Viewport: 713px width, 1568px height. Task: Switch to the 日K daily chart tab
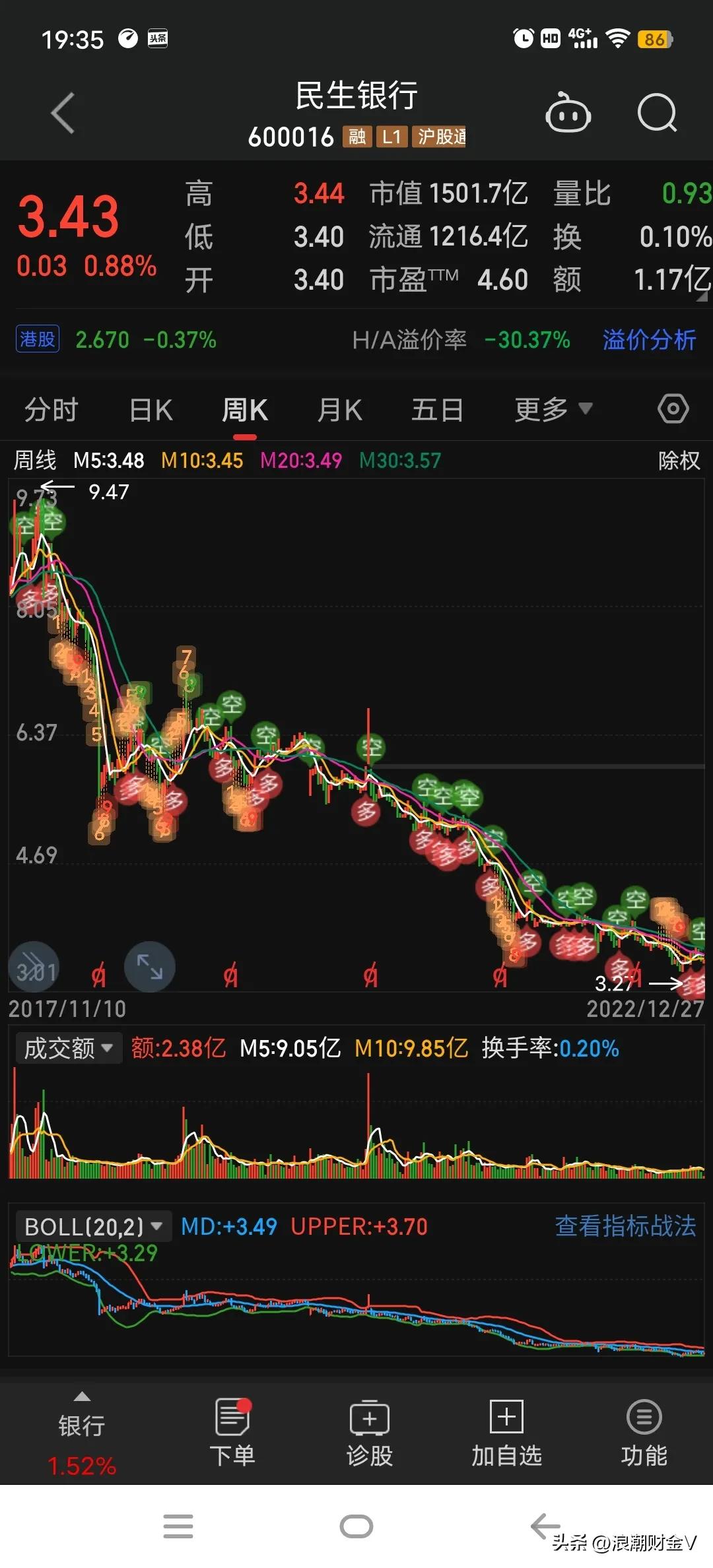click(x=149, y=409)
